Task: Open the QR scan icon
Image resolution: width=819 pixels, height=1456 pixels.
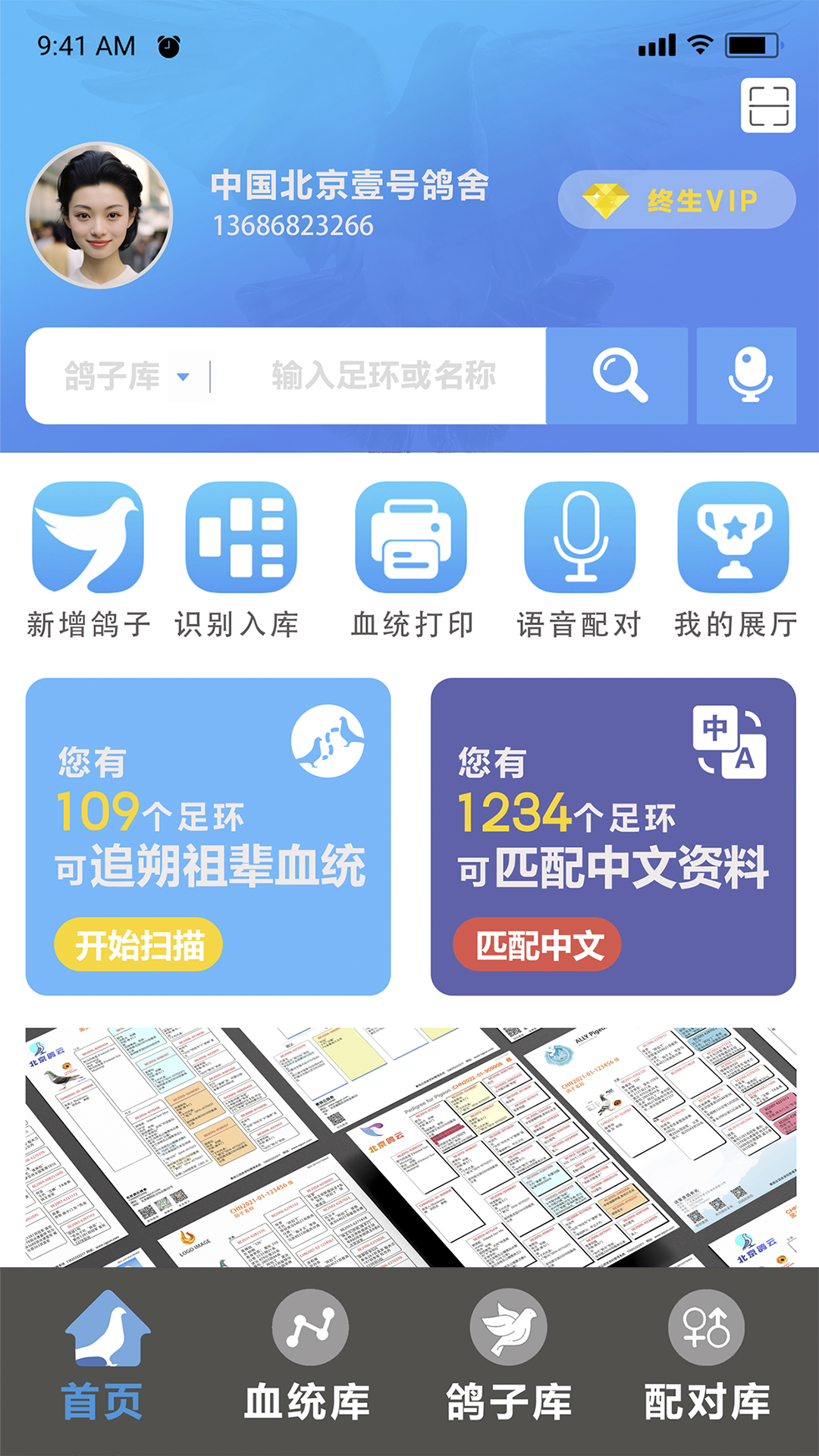Action: [767, 105]
